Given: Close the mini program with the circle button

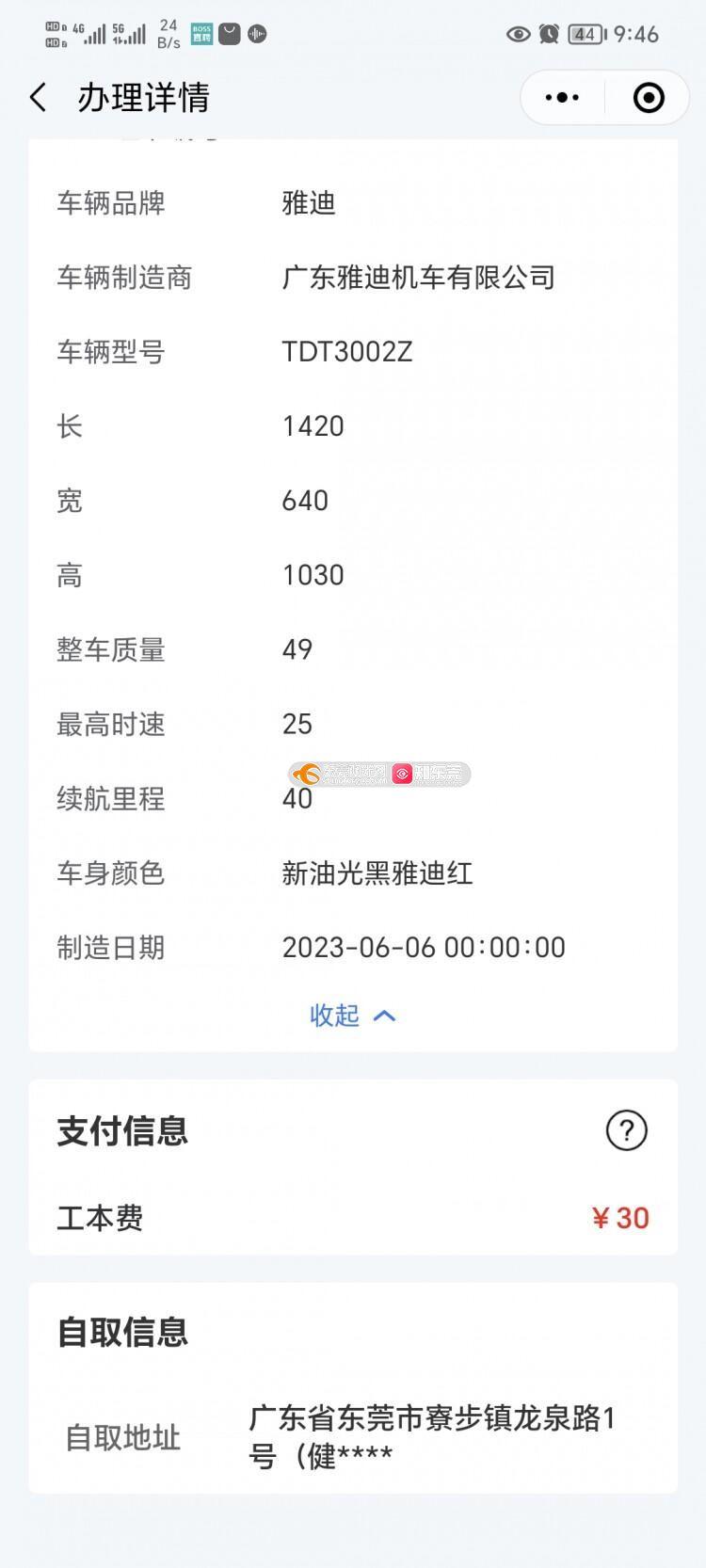Looking at the screenshot, I should tap(649, 97).
